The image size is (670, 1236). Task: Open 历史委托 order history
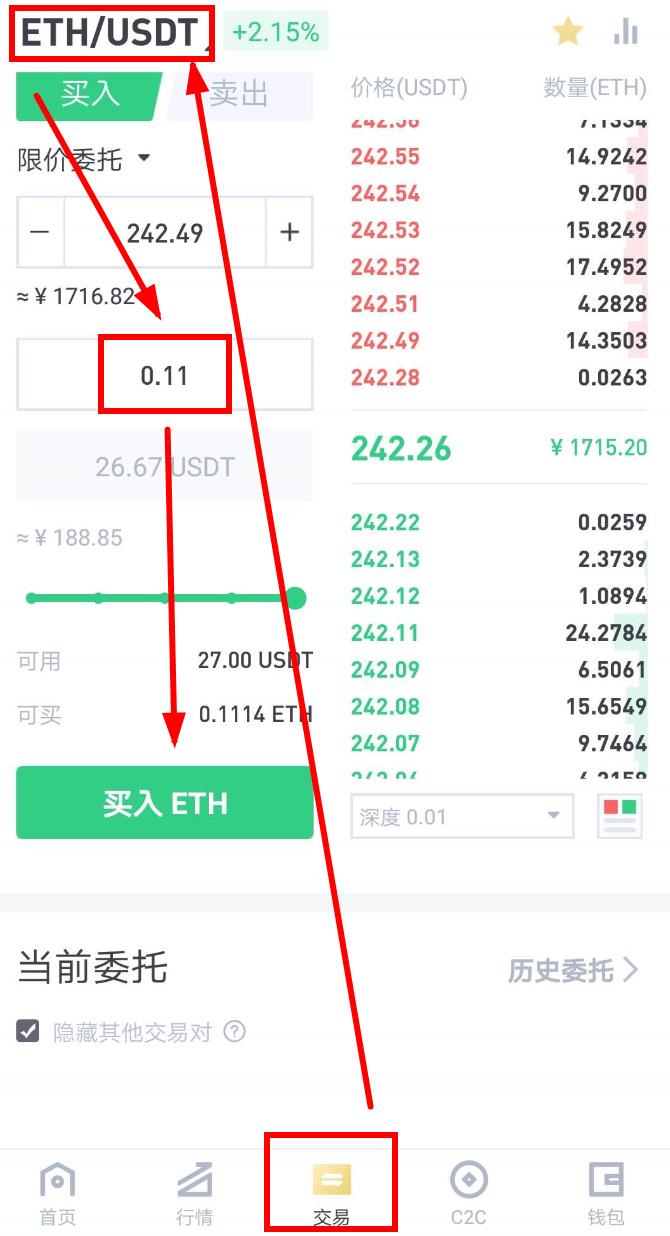click(x=573, y=969)
